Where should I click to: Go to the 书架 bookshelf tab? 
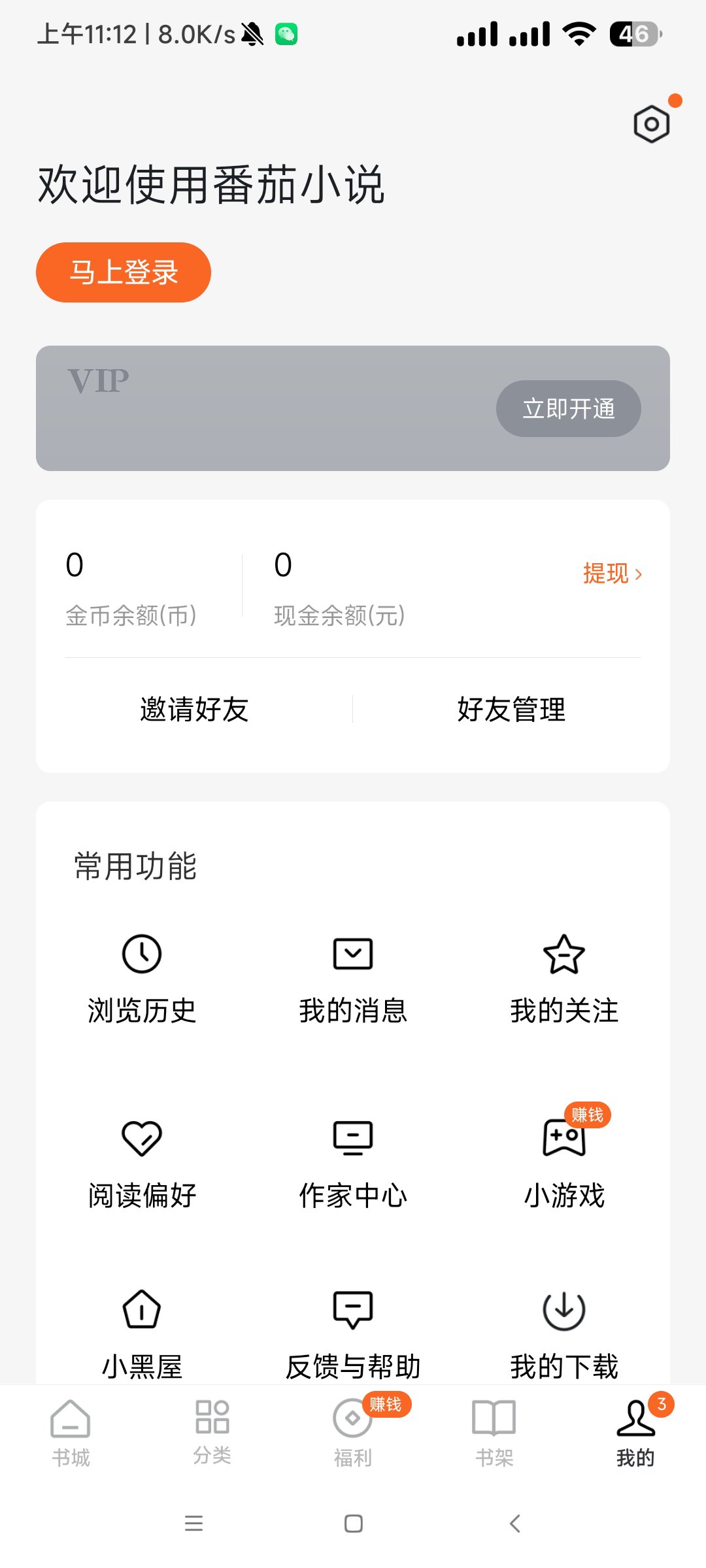494,1433
